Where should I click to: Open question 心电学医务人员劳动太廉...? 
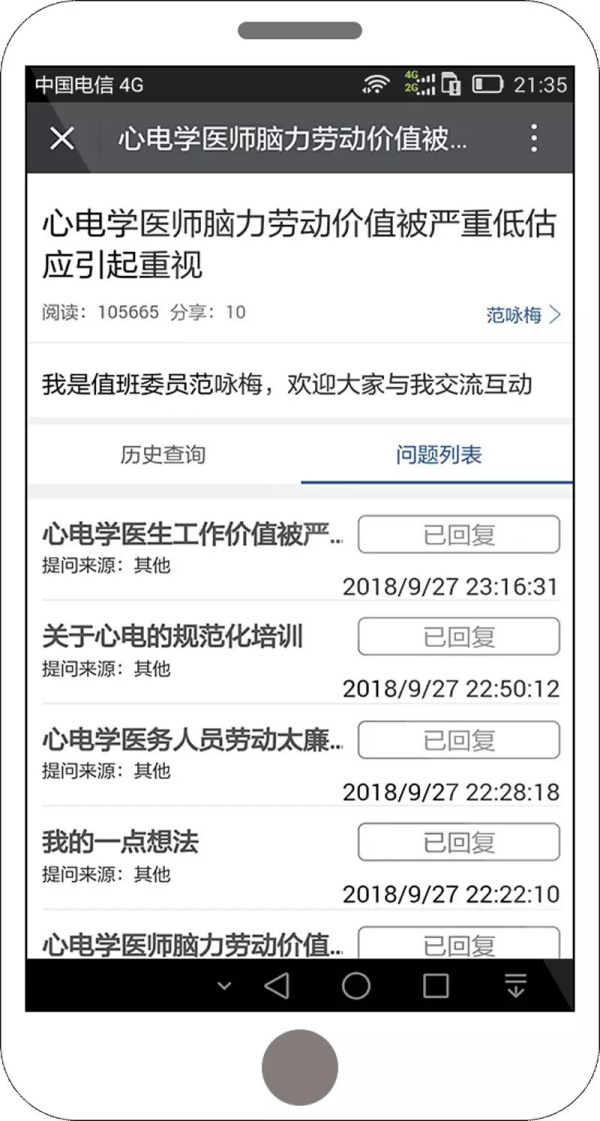point(192,739)
